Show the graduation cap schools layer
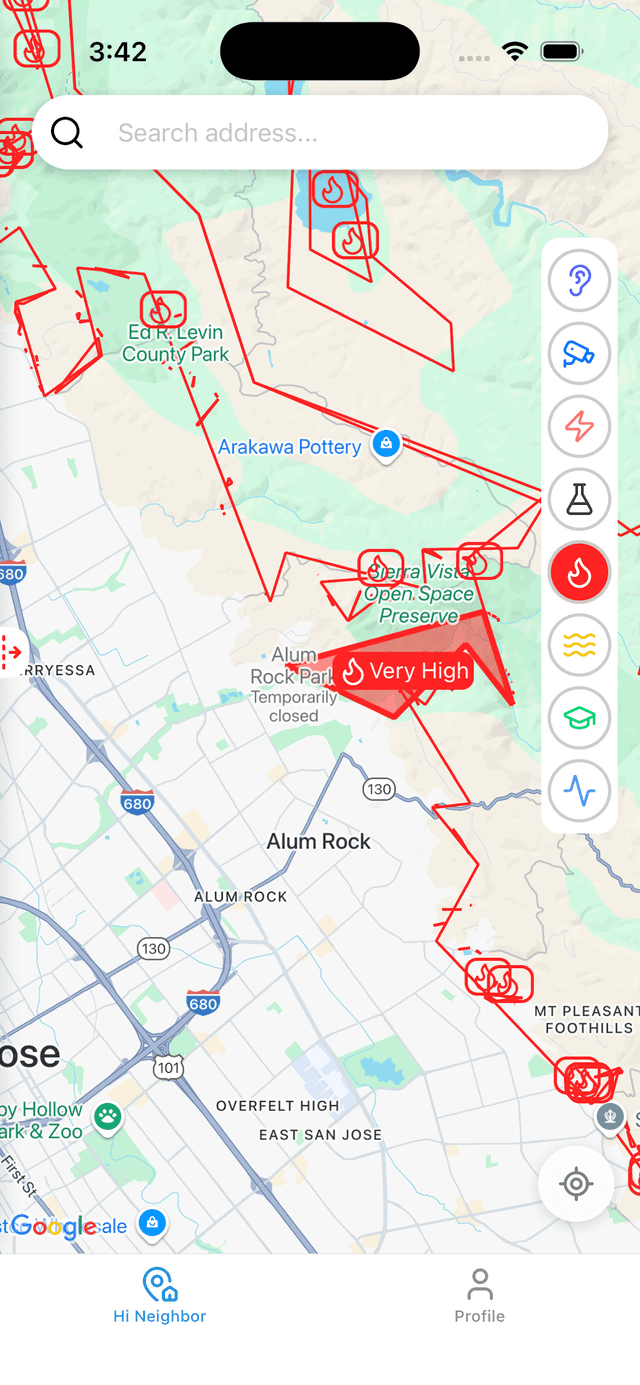The image size is (640, 1385). pos(579,718)
